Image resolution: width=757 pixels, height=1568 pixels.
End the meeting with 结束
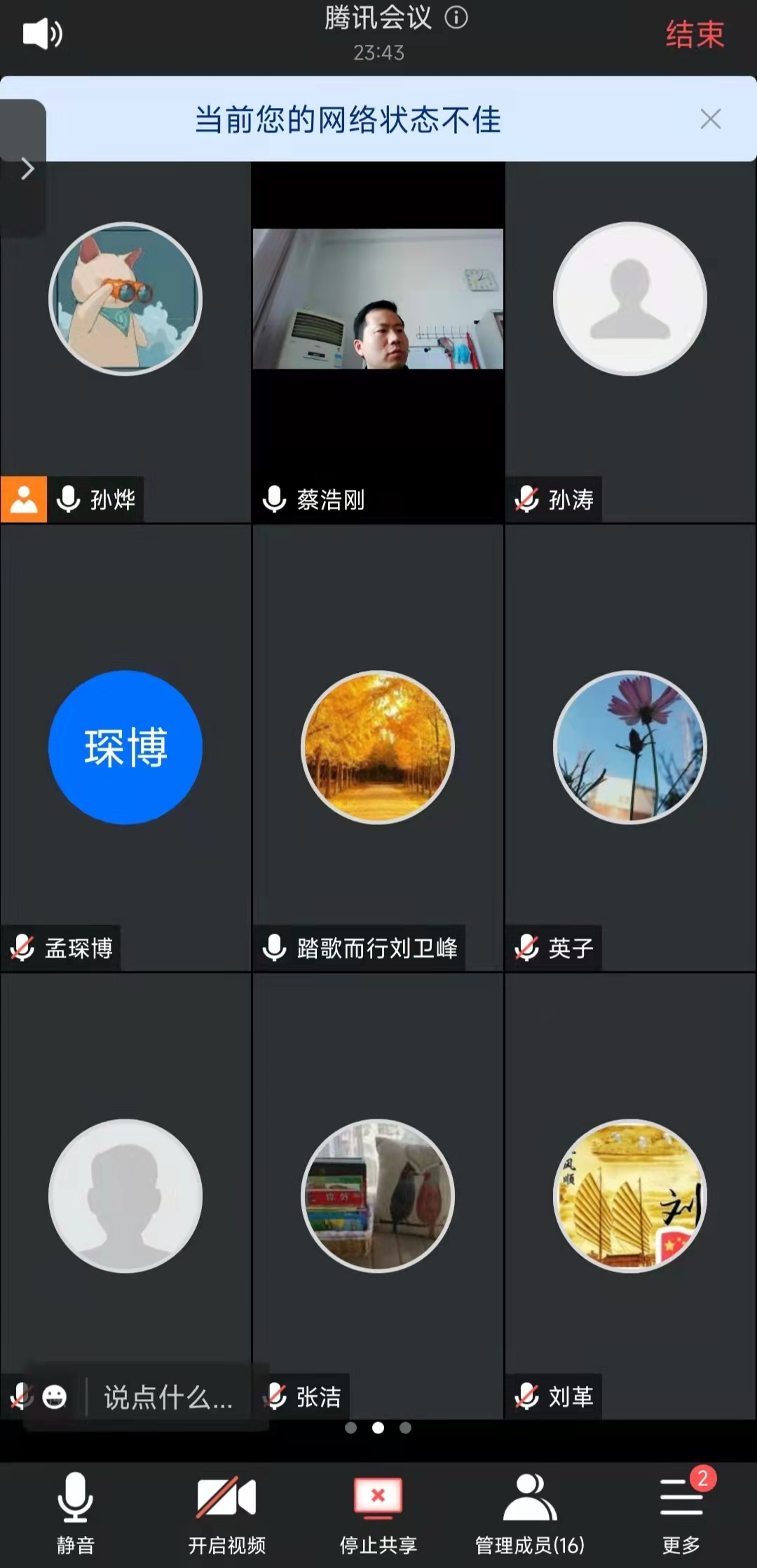click(694, 34)
